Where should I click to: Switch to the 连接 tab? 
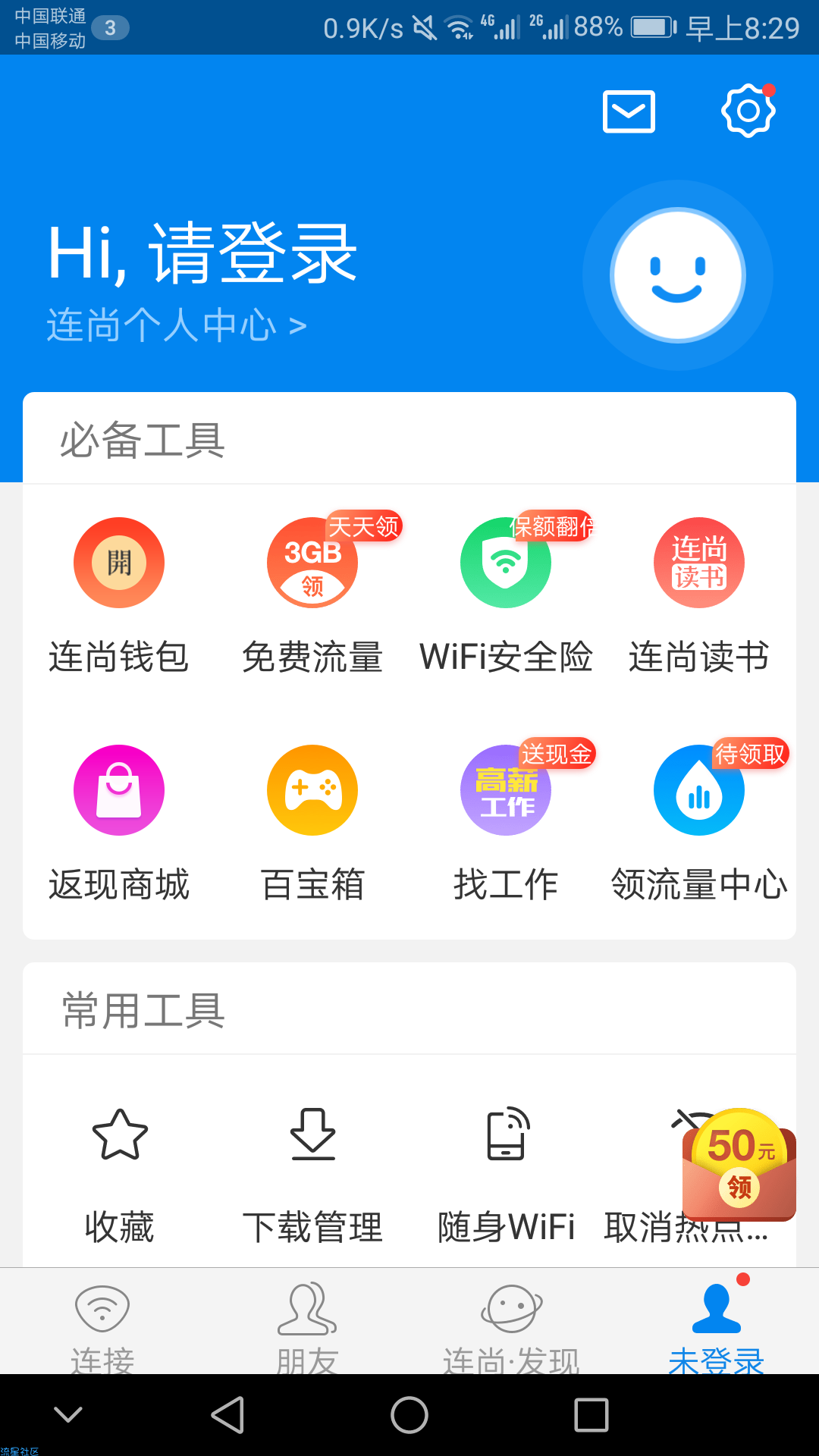[x=102, y=1329]
